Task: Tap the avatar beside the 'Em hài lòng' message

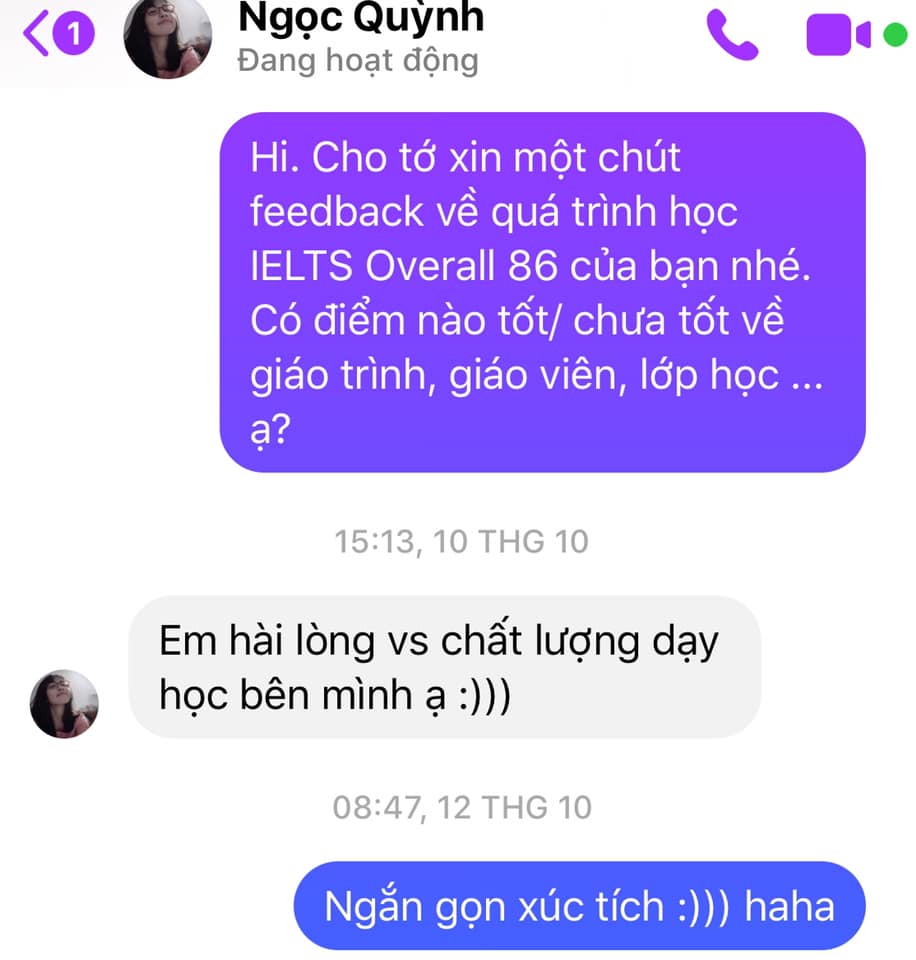Action: pyautogui.click(x=64, y=703)
